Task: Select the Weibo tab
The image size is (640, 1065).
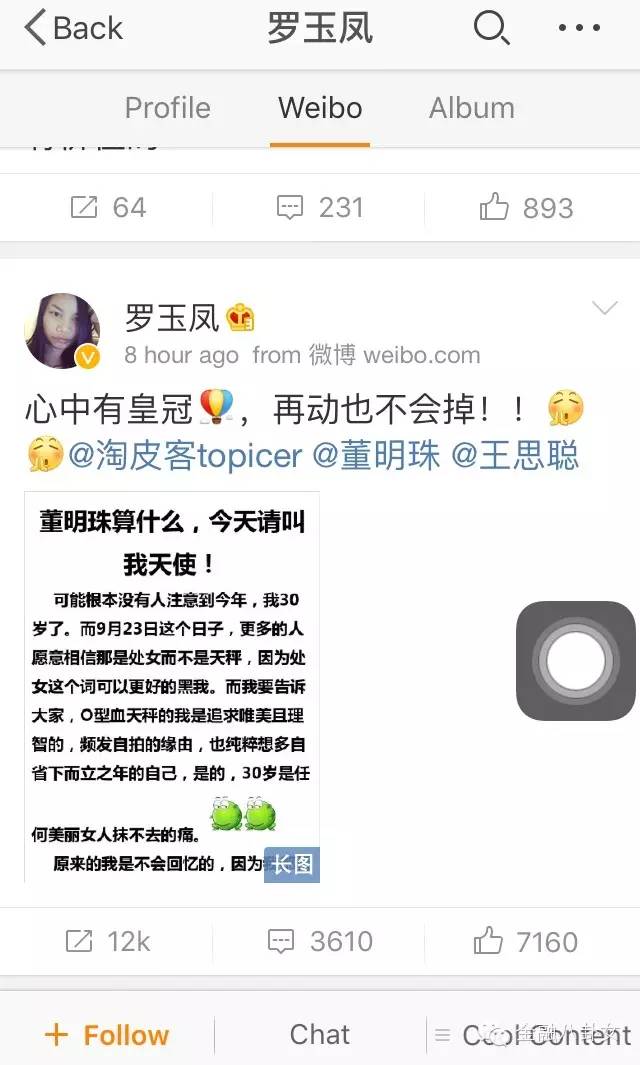Action: [x=320, y=108]
